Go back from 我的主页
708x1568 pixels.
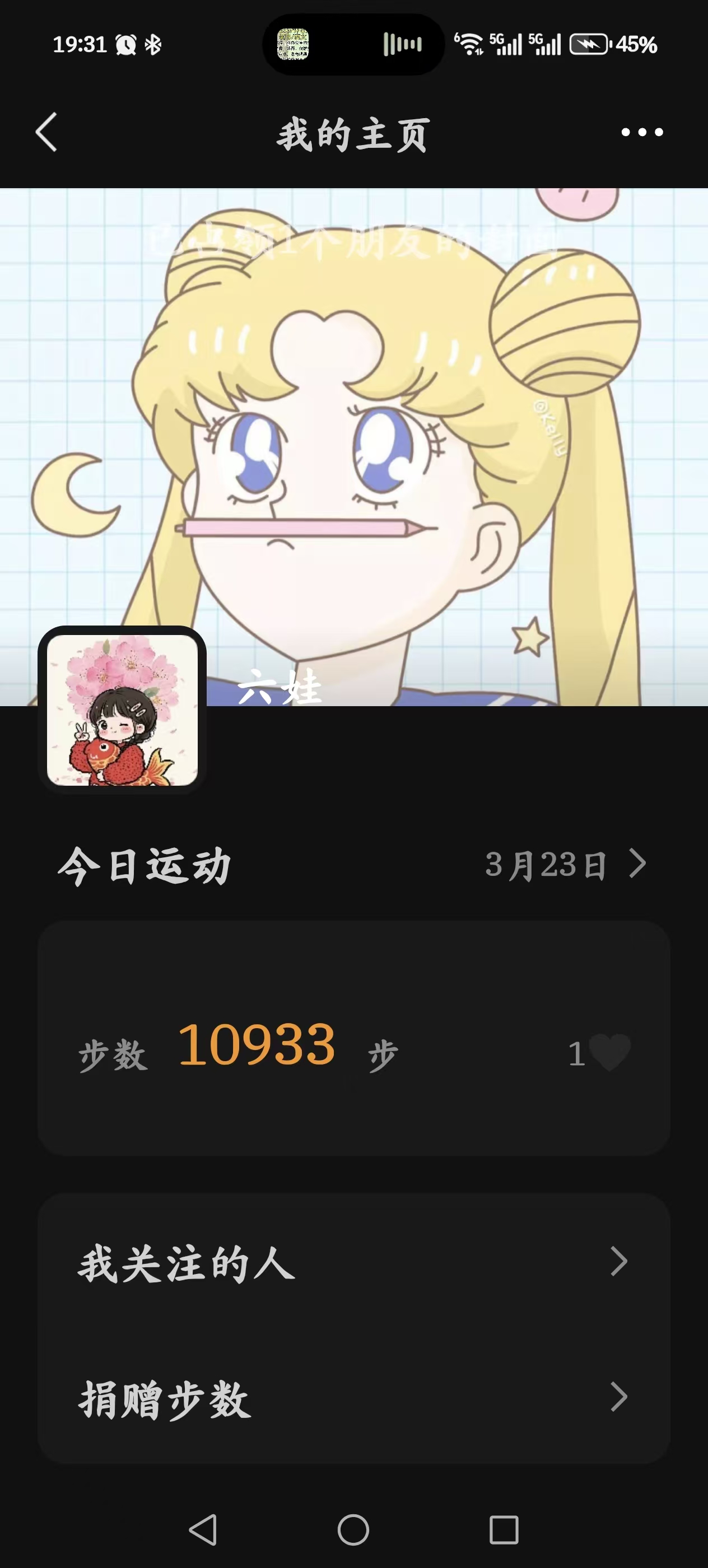pos(46,132)
